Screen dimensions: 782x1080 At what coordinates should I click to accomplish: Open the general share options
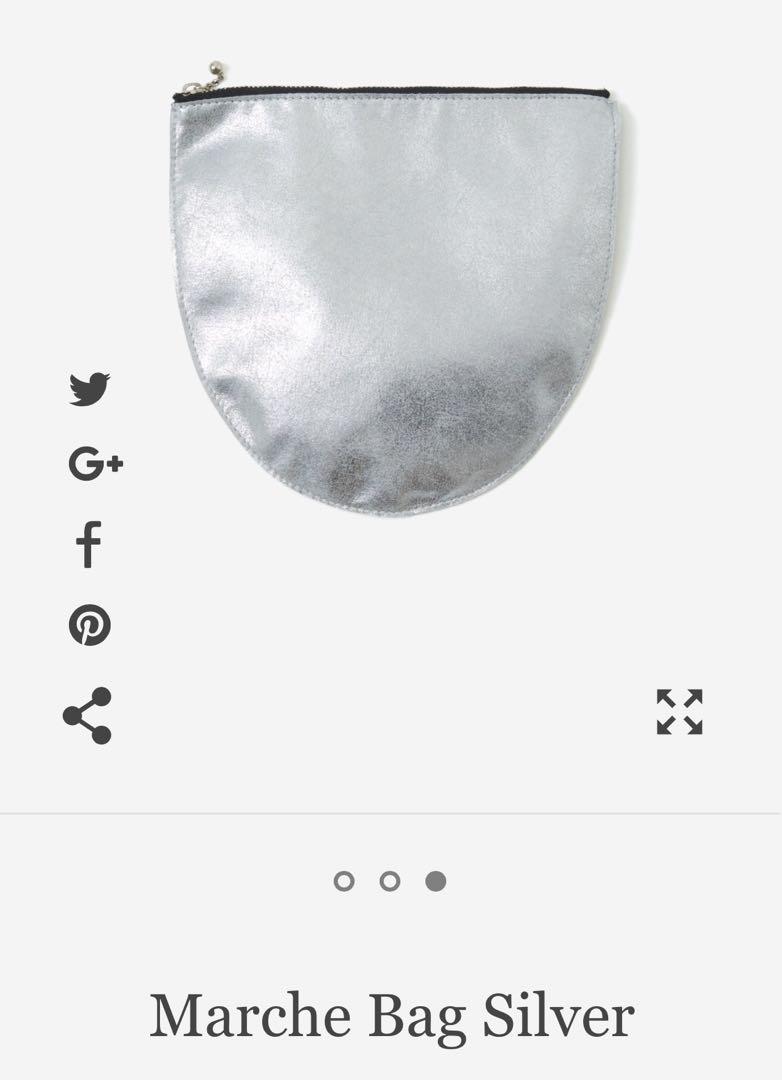coord(87,715)
